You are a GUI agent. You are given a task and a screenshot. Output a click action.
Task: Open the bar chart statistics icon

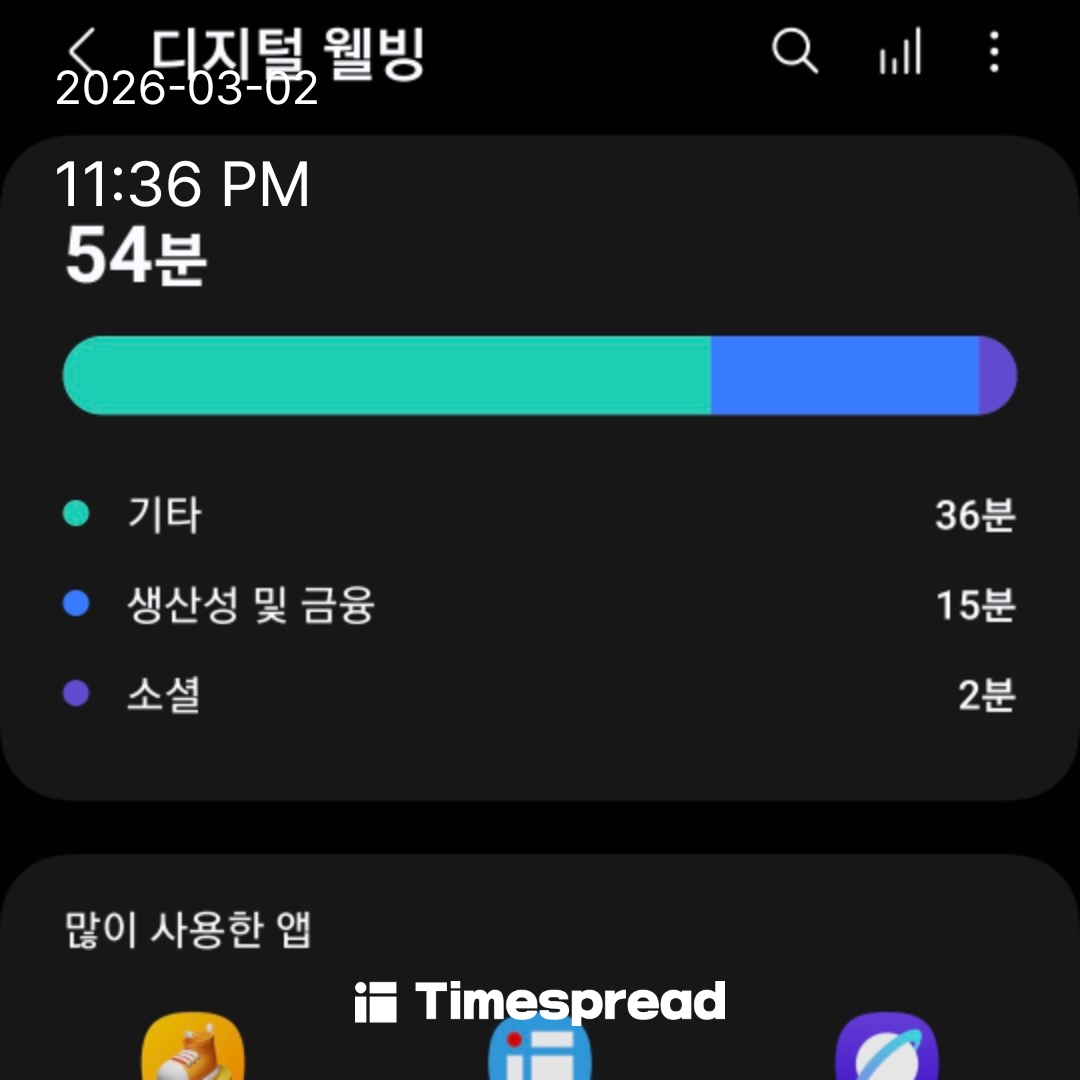tap(900, 52)
